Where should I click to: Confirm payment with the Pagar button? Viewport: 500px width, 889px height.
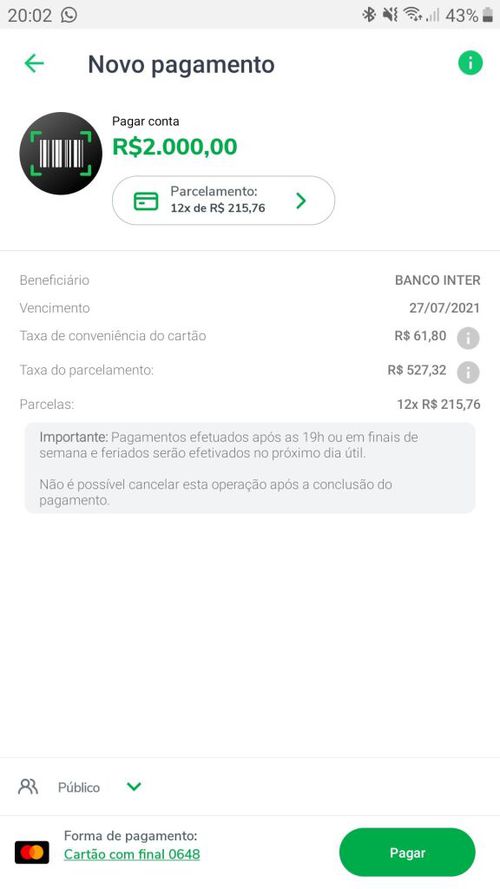pyautogui.click(x=407, y=852)
